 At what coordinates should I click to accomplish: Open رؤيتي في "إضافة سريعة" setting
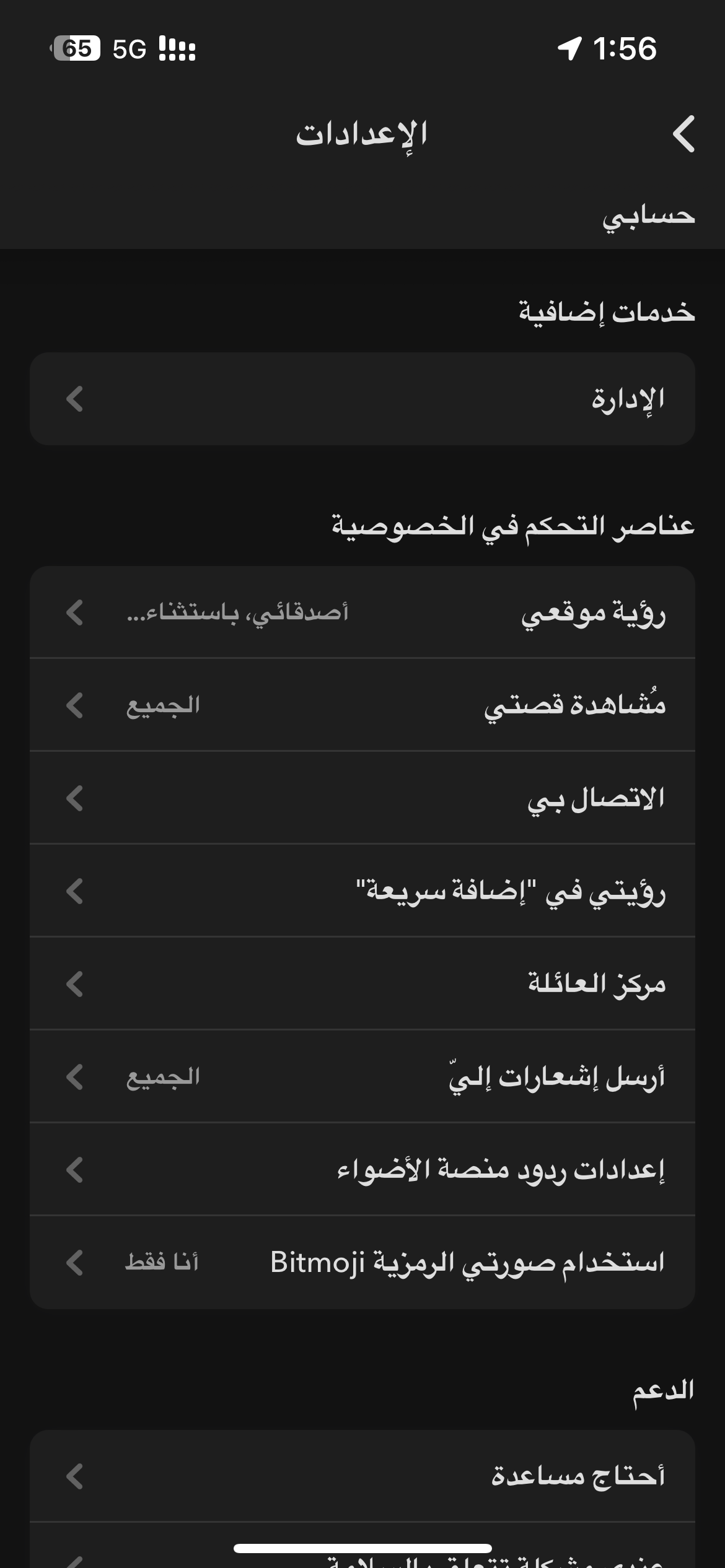[362, 891]
